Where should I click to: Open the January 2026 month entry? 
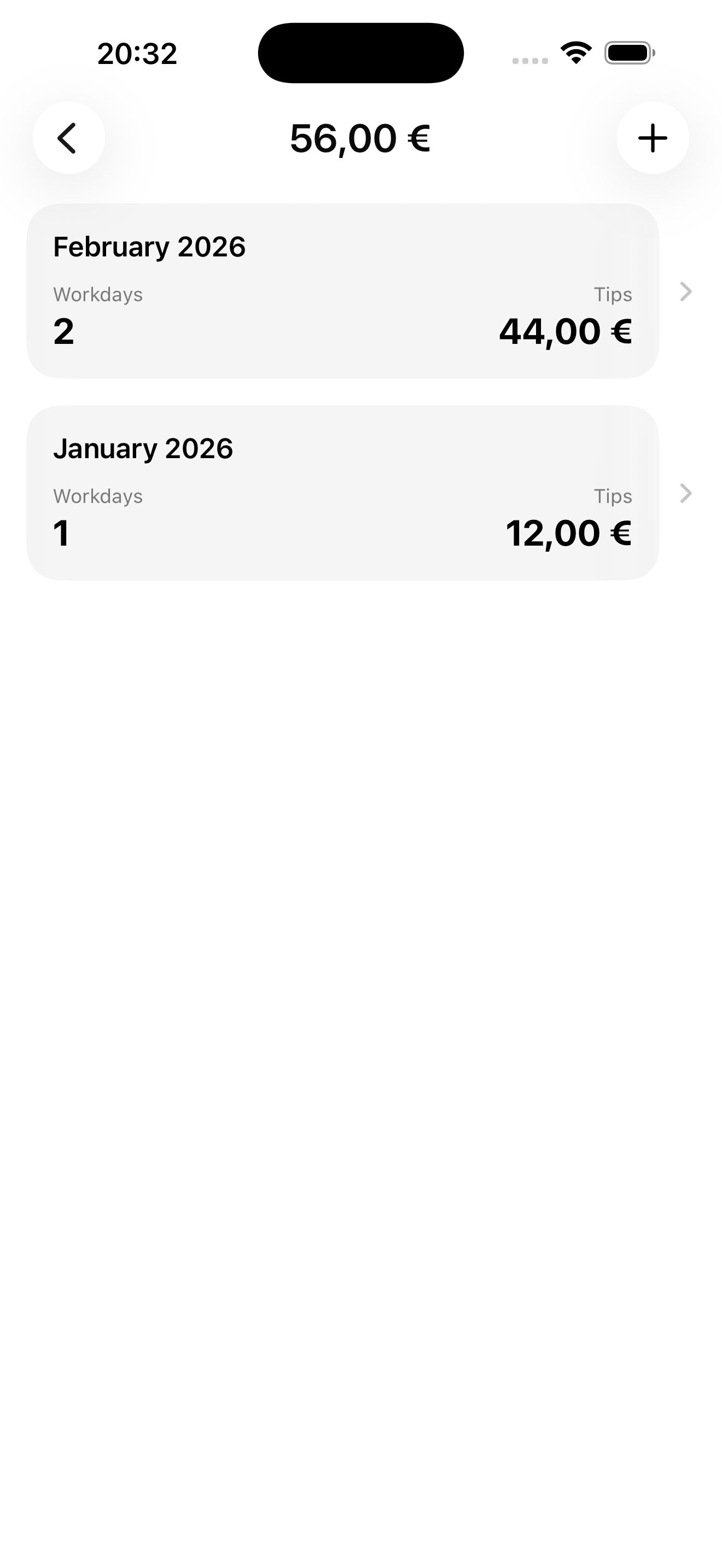coord(343,493)
